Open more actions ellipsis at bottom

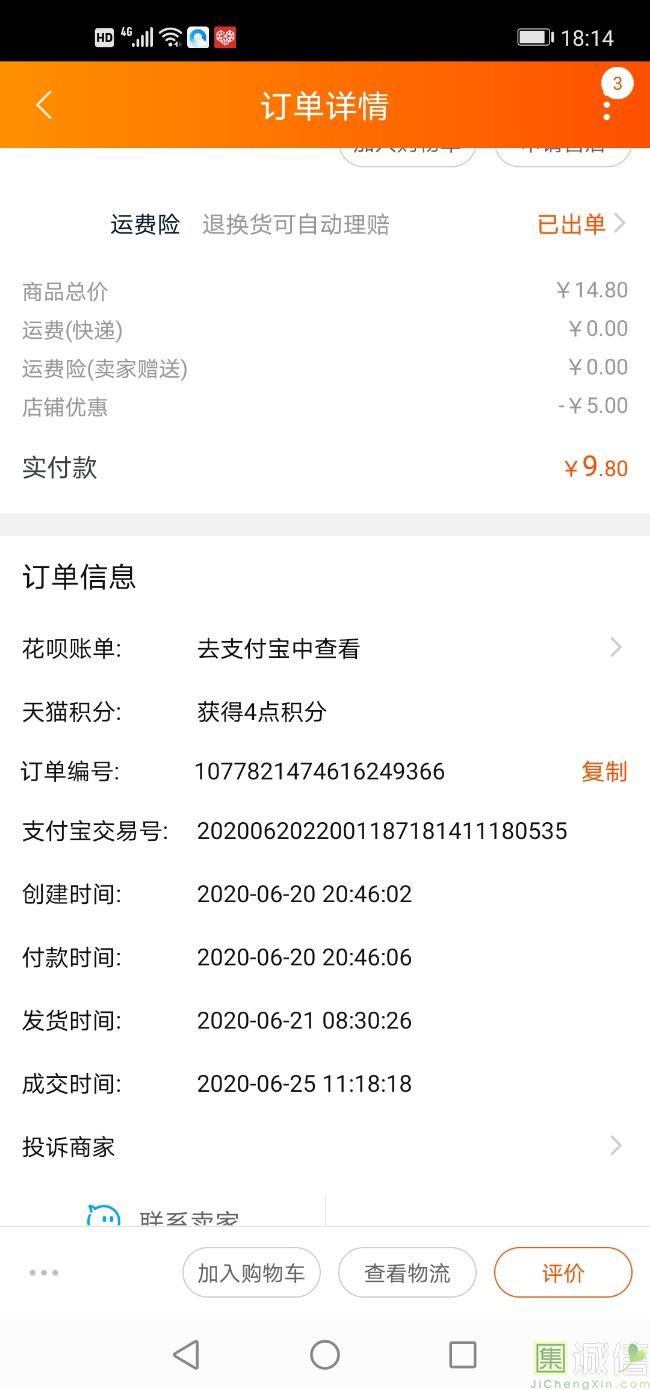(x=44, y=1273)
